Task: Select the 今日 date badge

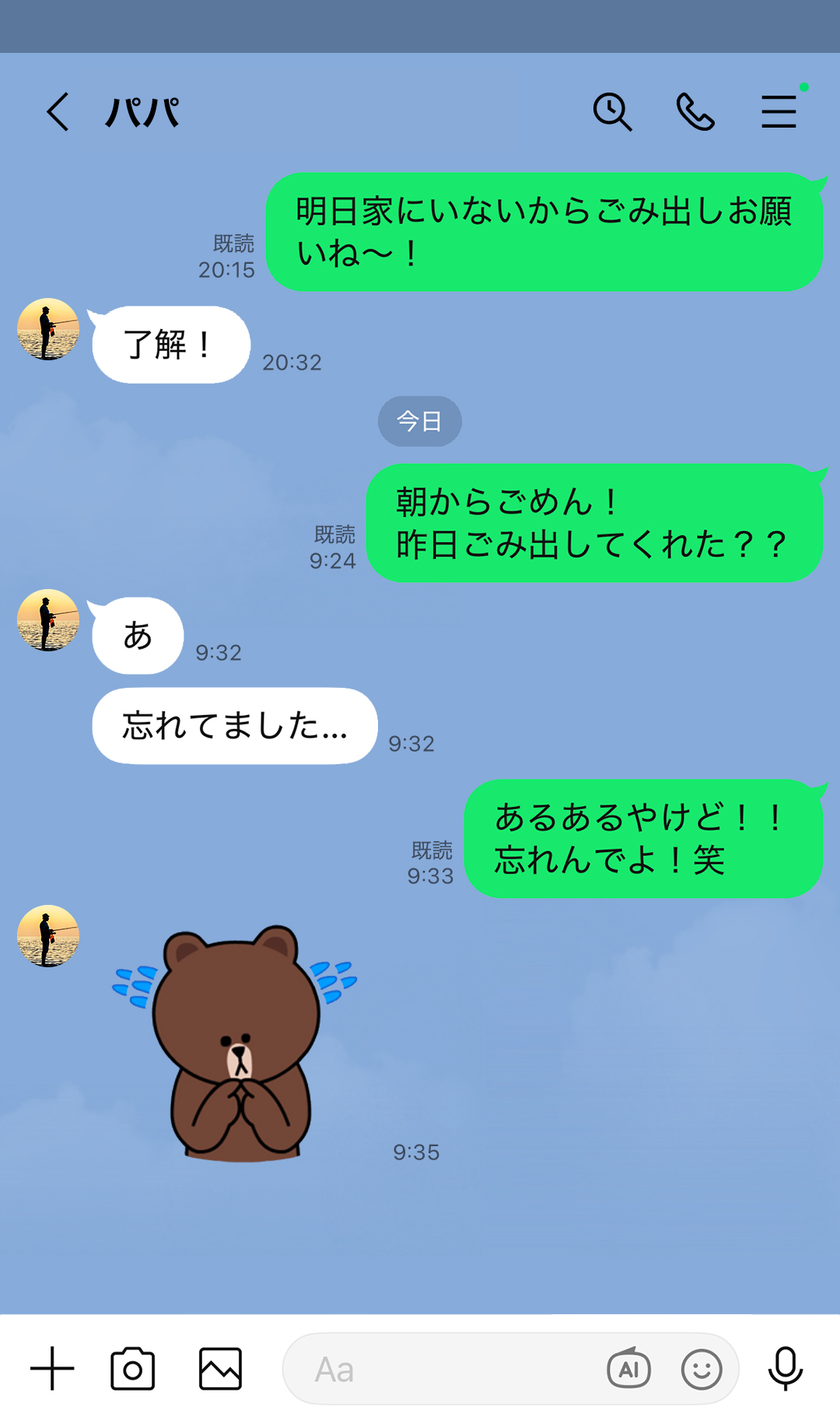Action: (x=419, y=421)
